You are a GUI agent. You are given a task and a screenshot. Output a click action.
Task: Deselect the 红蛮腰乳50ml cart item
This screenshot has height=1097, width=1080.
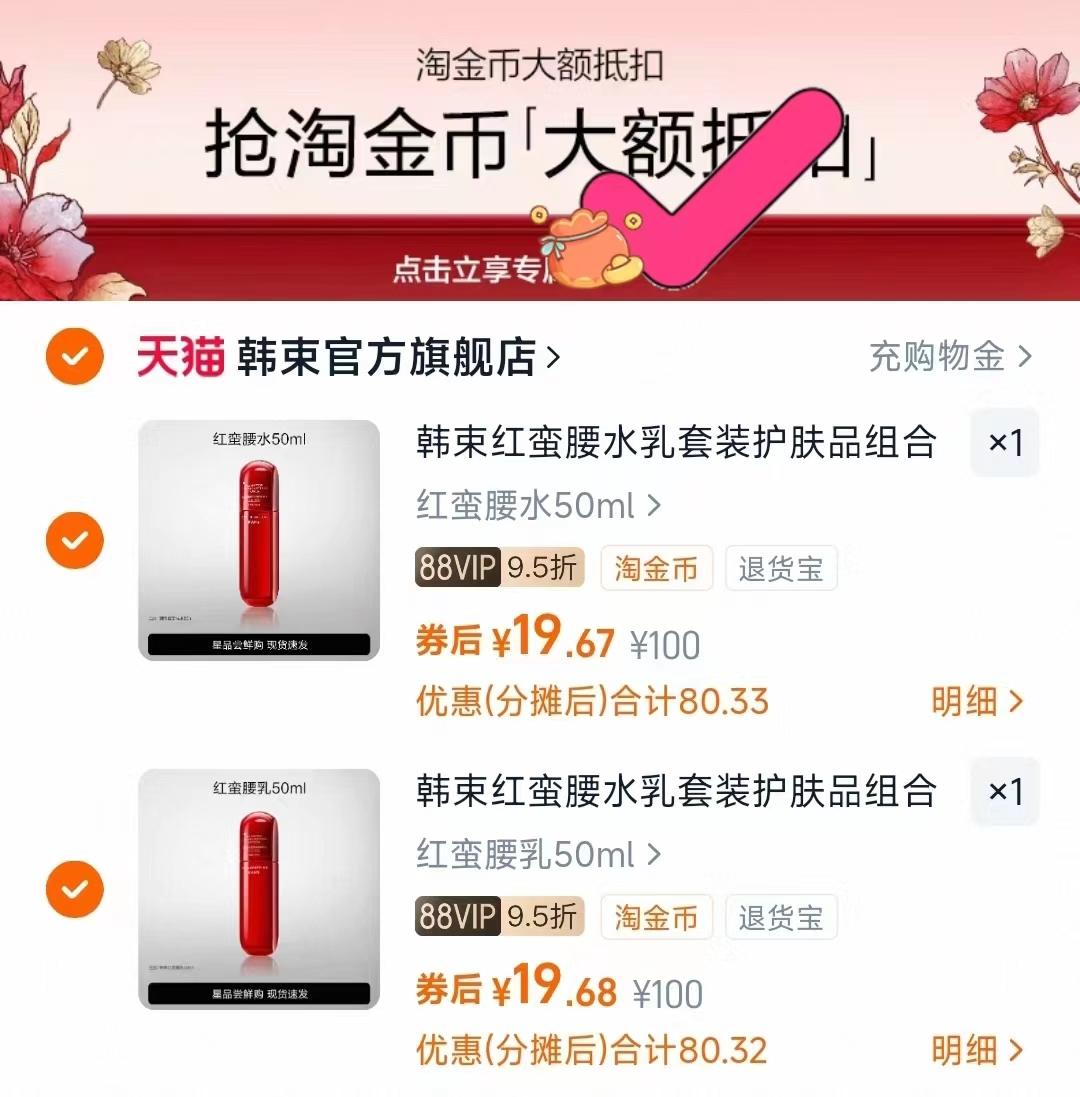coord(74,889)
